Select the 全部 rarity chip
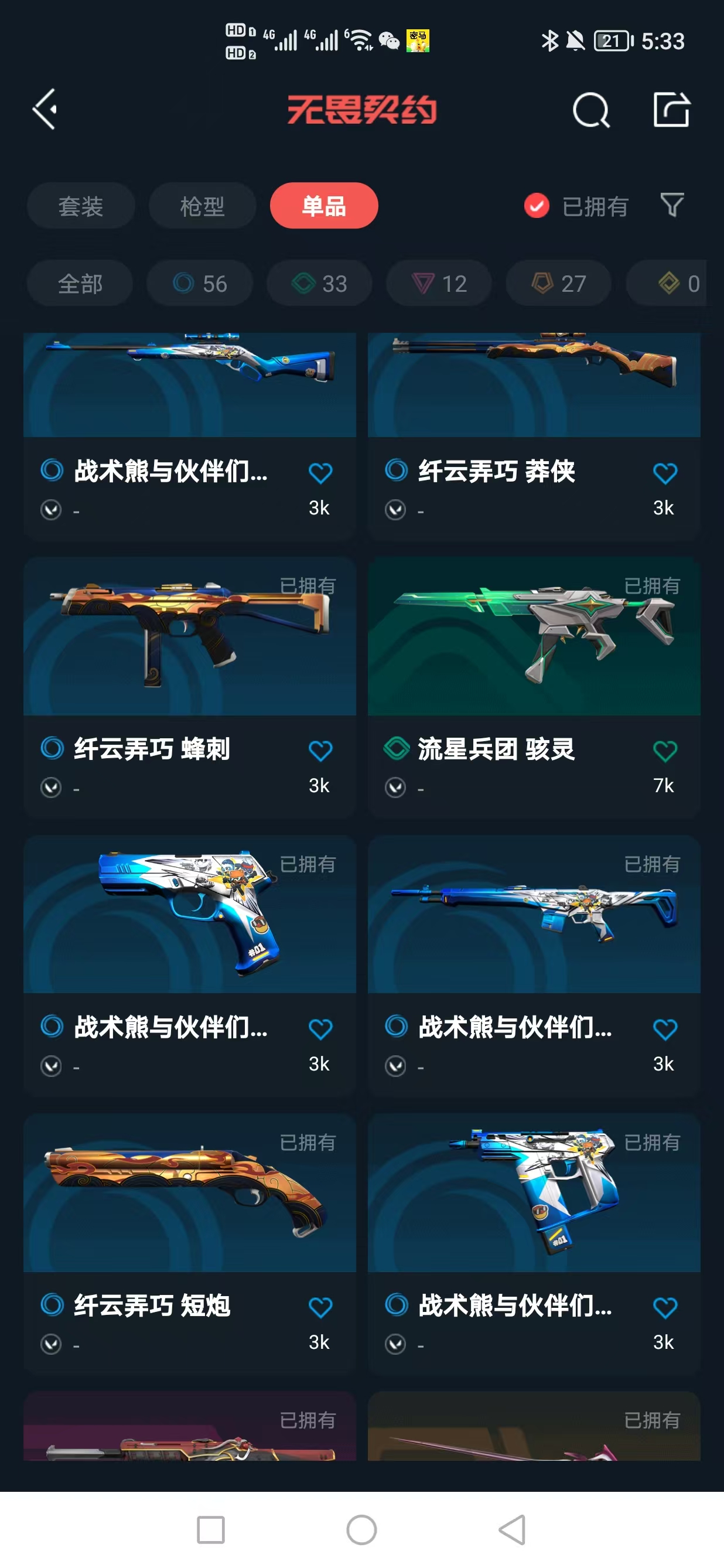The width and height of the screenshot is (724, 1568). click(80, 284)
